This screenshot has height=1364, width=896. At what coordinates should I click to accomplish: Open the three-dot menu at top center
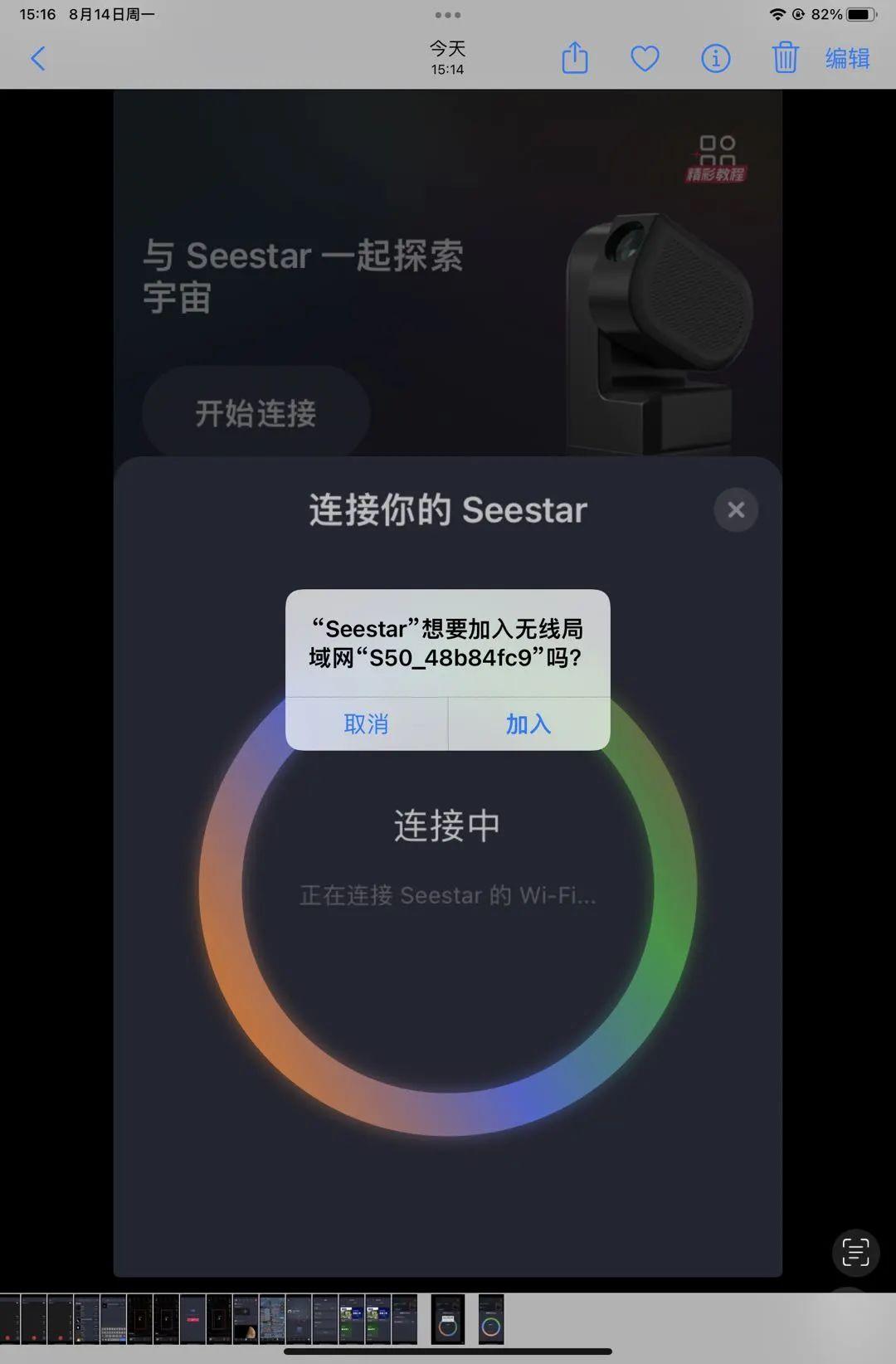click(448, 14)
